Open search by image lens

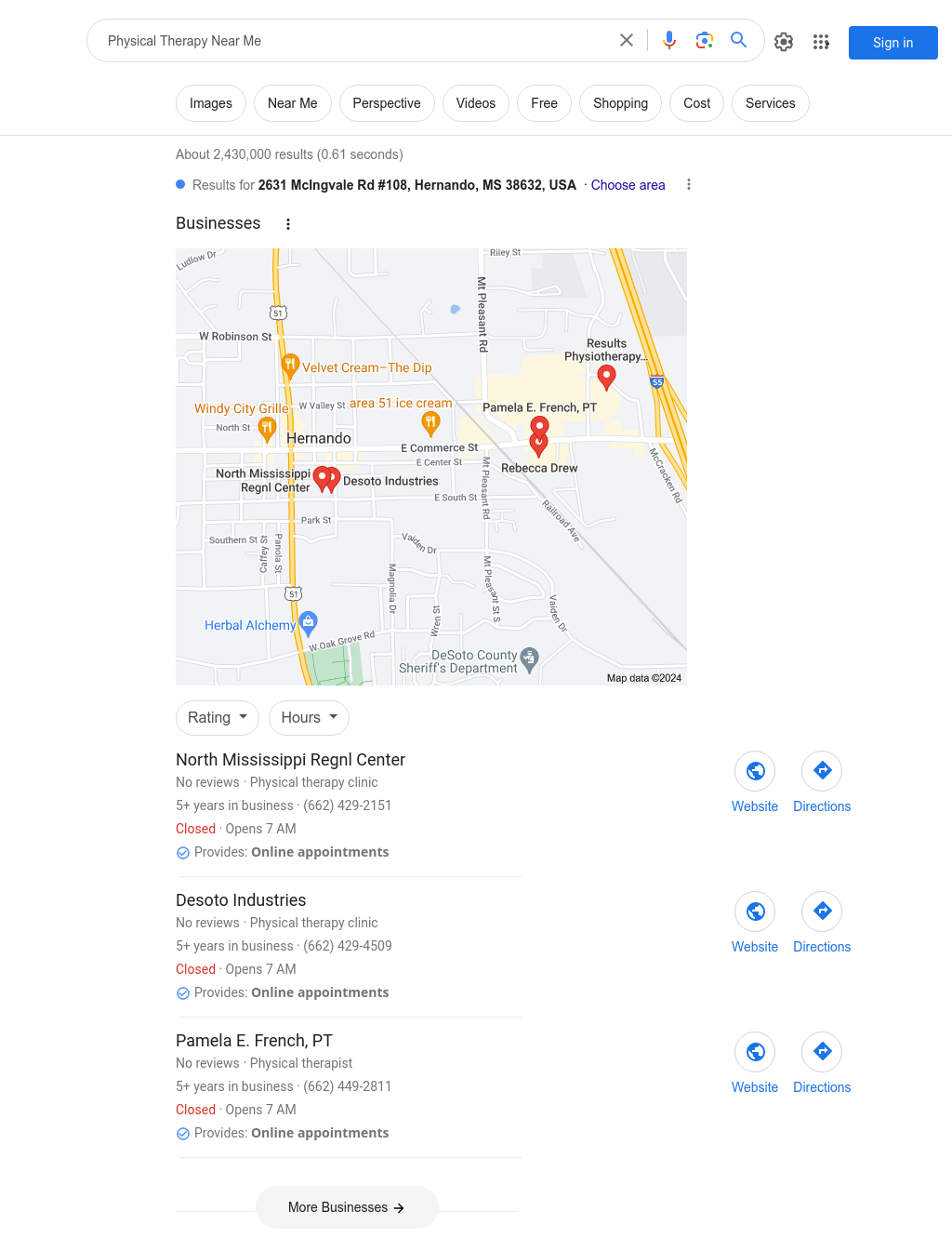point(704,41)
